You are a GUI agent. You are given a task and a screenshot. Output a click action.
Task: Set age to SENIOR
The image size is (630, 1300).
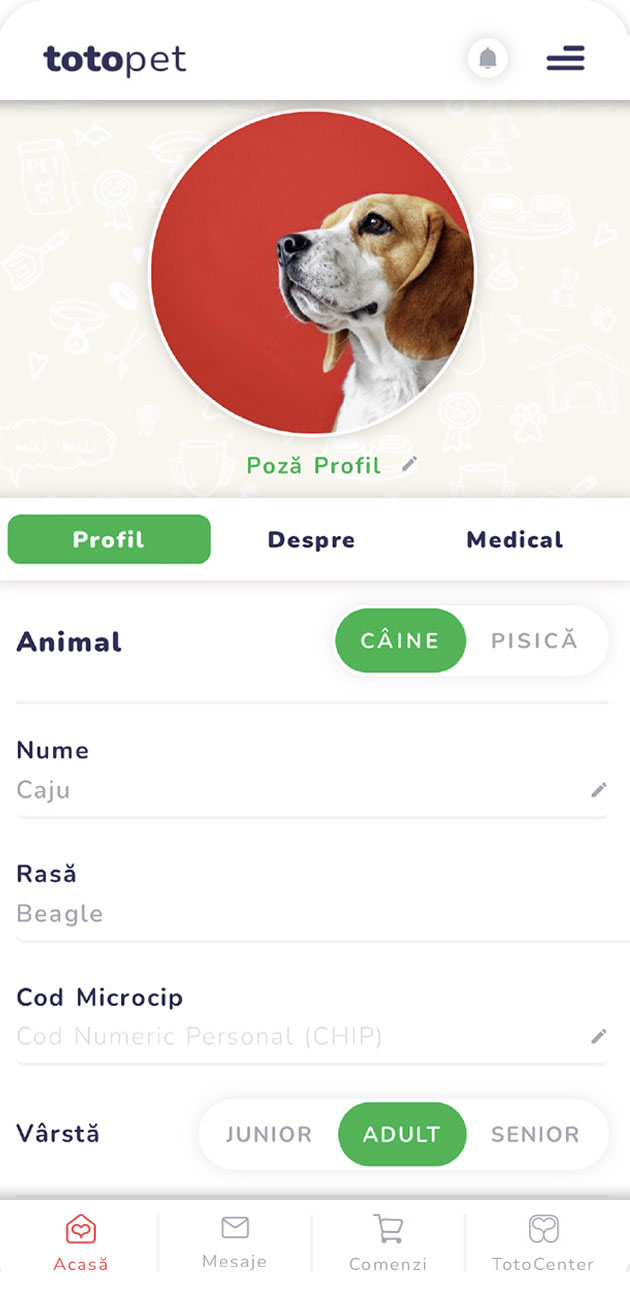pyautogui.click(x=535, y=1135)
